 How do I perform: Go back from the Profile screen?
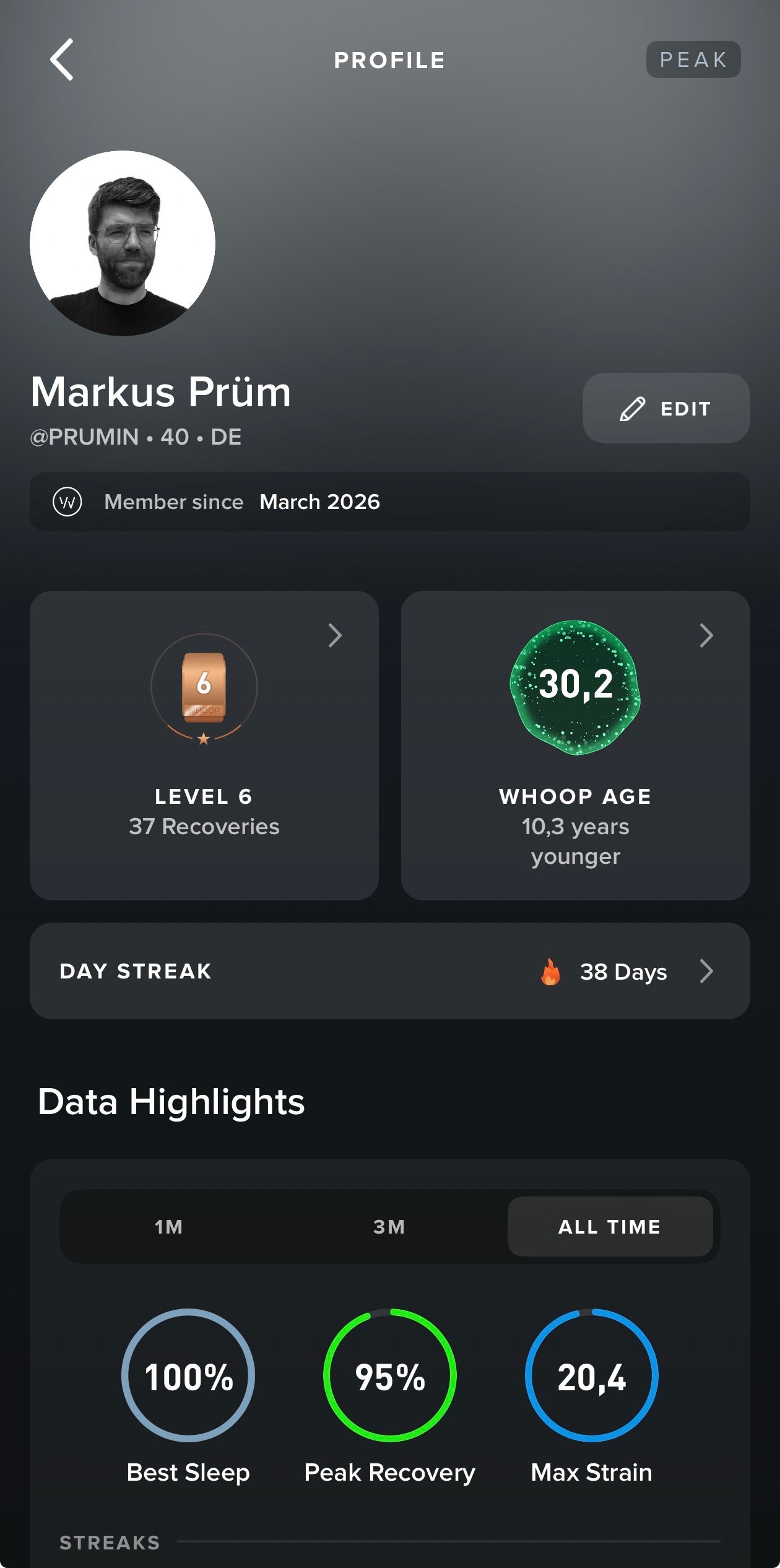62,60
